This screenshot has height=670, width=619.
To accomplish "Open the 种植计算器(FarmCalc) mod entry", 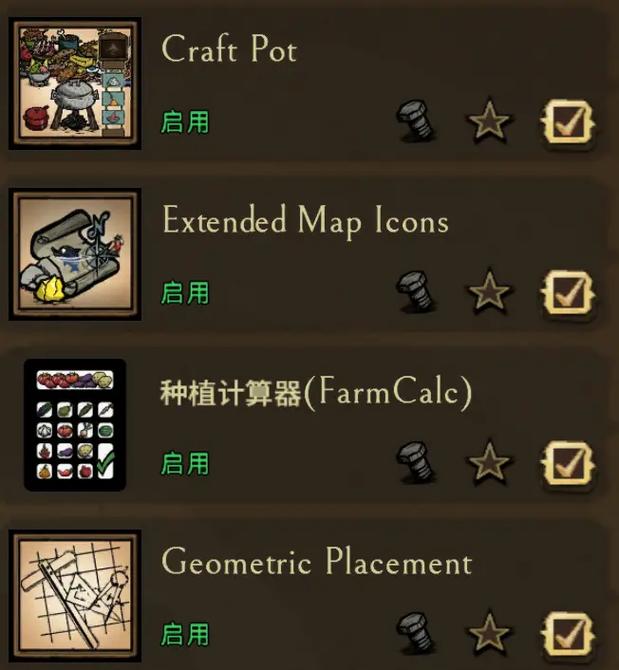I will click(x=315, y=393).
